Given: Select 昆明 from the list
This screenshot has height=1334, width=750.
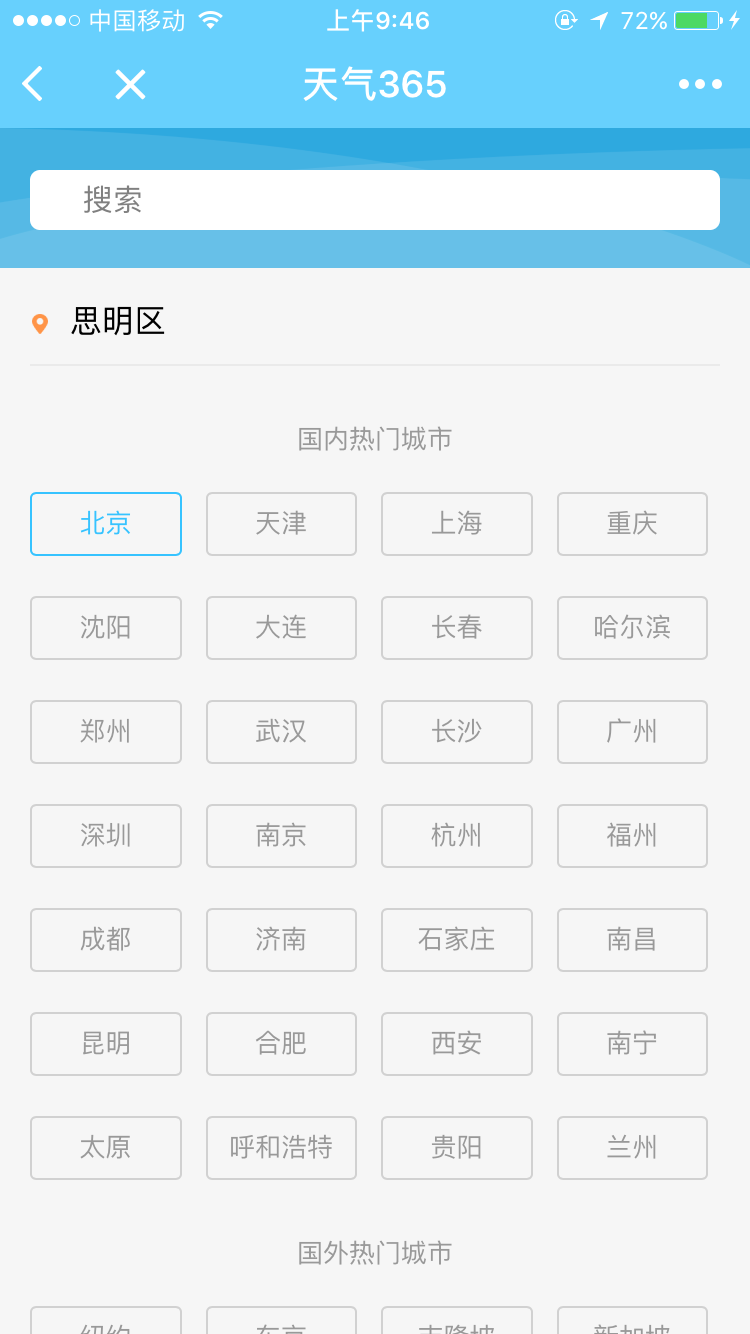Looking at the screenshot, I should point(106,1044).
